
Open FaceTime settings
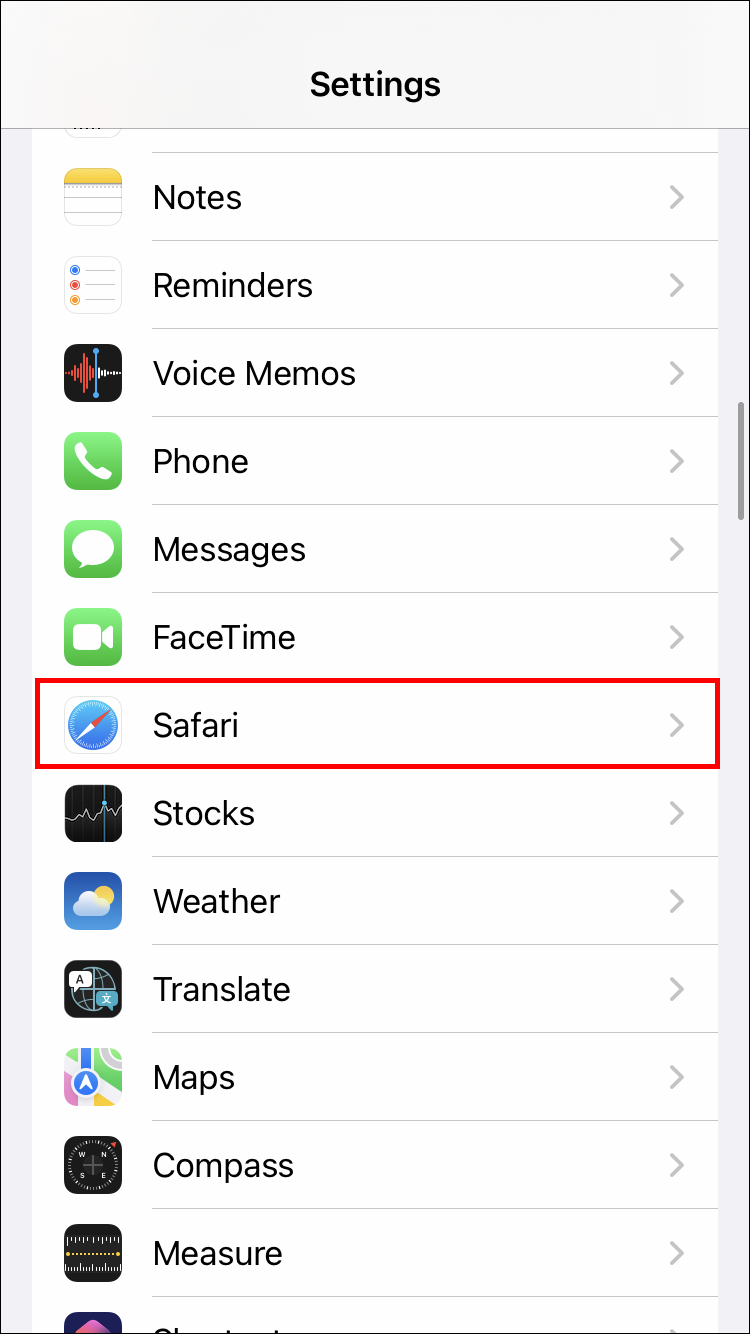pos(375,637)
